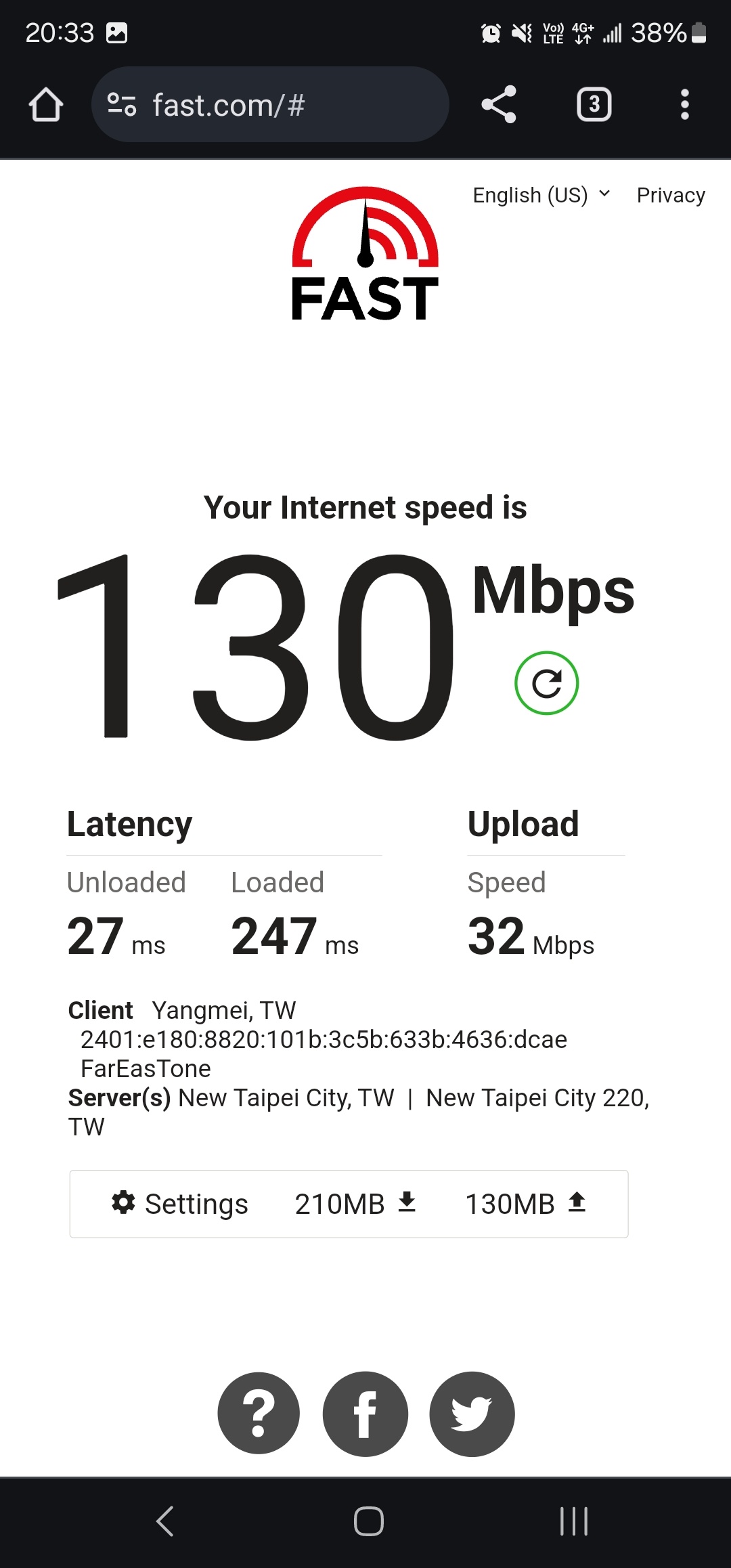731x1568 pixels.
Task: Open the tab switcher showing 3 tabs
Action: [594, 105]
